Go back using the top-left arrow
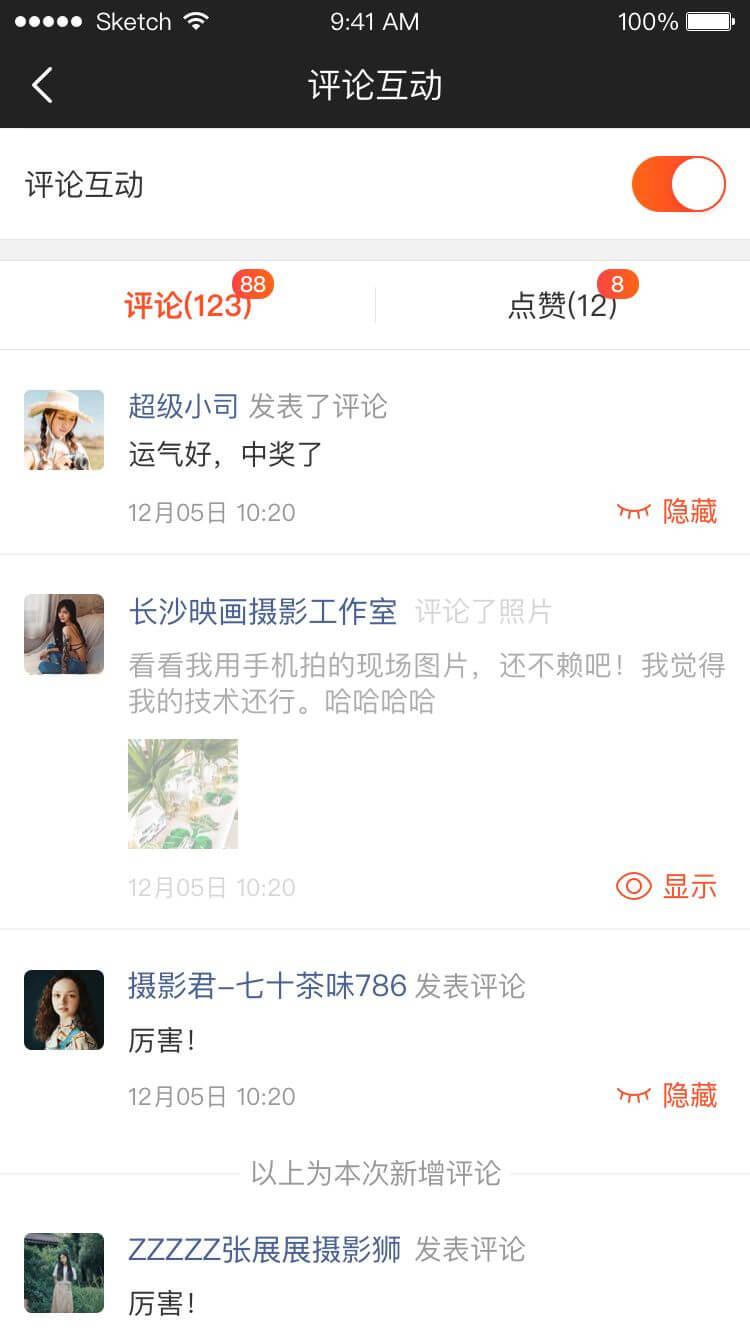Screen dimensions: 750x1334 [42, 86]
